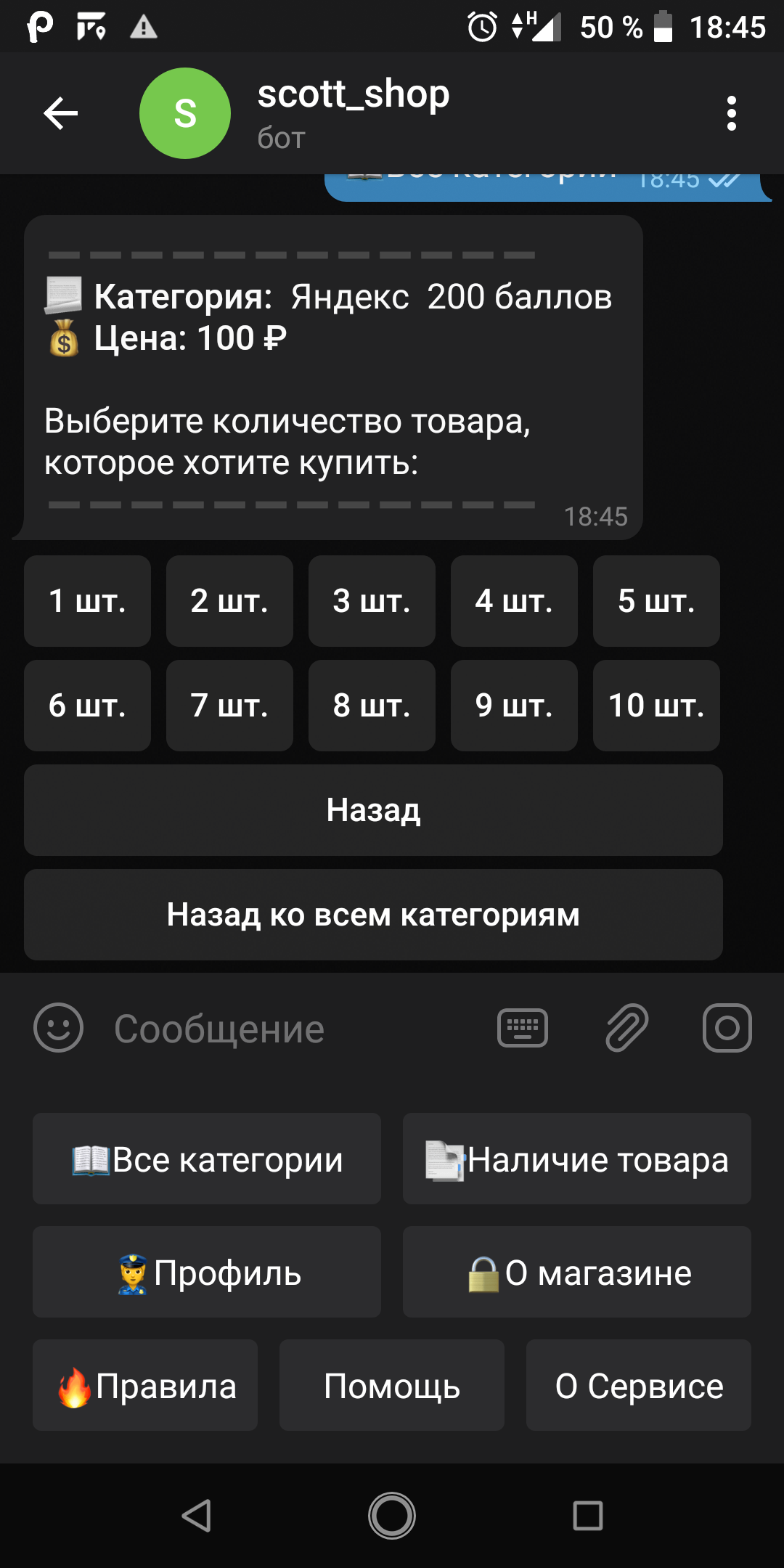Check Наличие товара
This screenshot has width=784, height=1568.
pos(577,1159)
